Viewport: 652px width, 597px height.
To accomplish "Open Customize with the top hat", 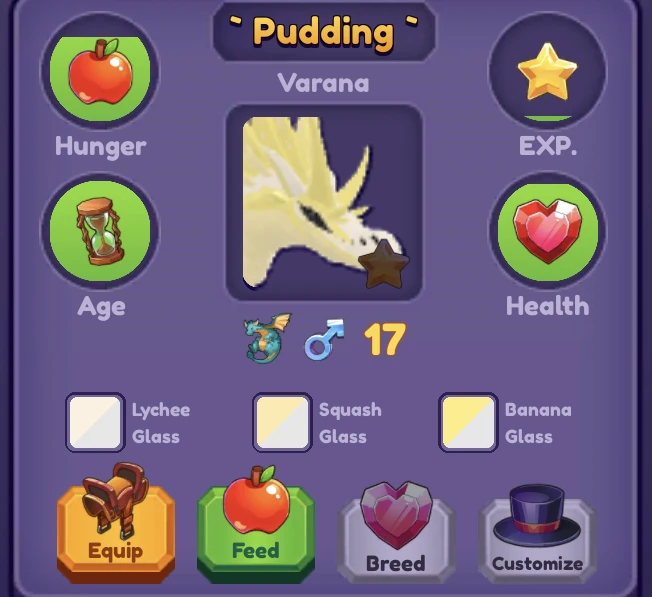I will pyautogui.click(x=537, y=528).
